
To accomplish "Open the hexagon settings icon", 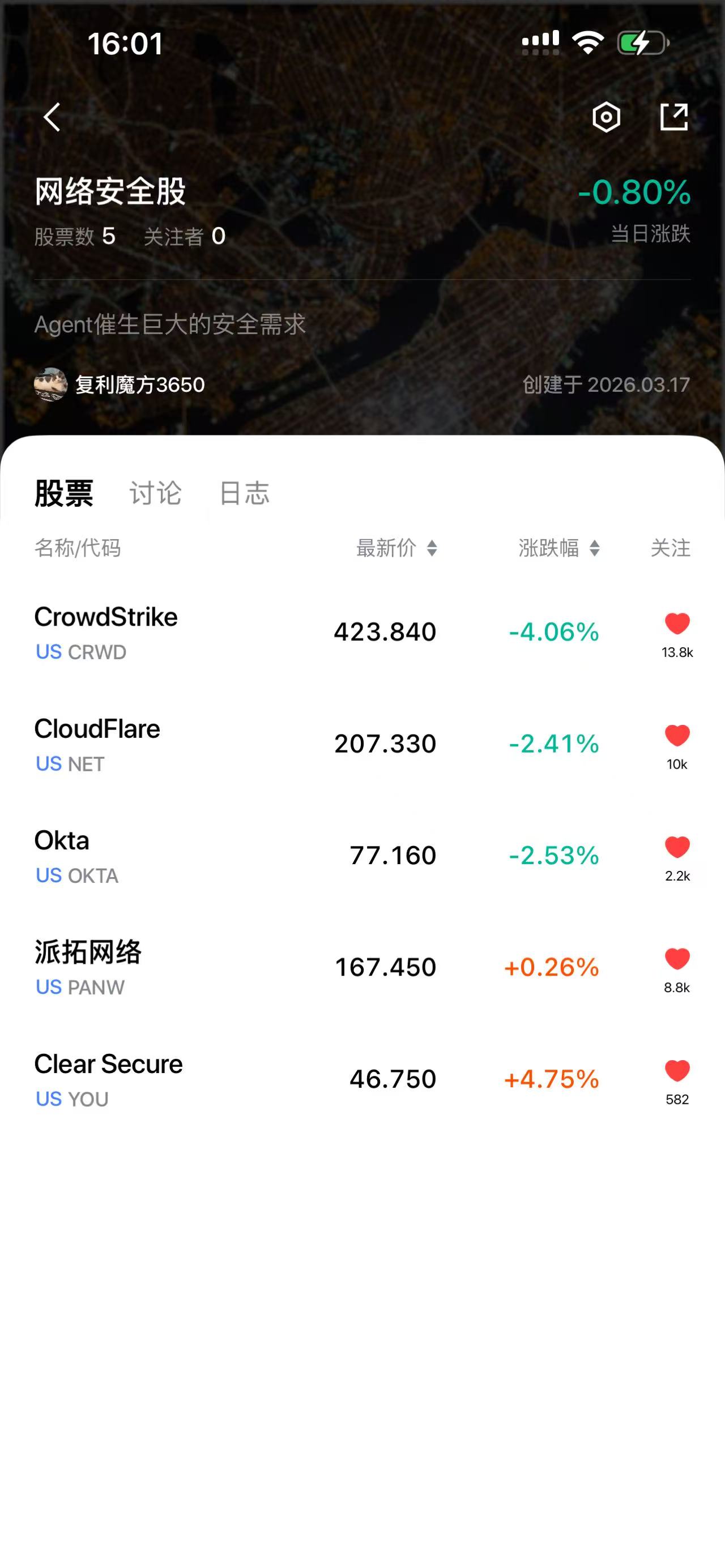I will coord(606,117).
